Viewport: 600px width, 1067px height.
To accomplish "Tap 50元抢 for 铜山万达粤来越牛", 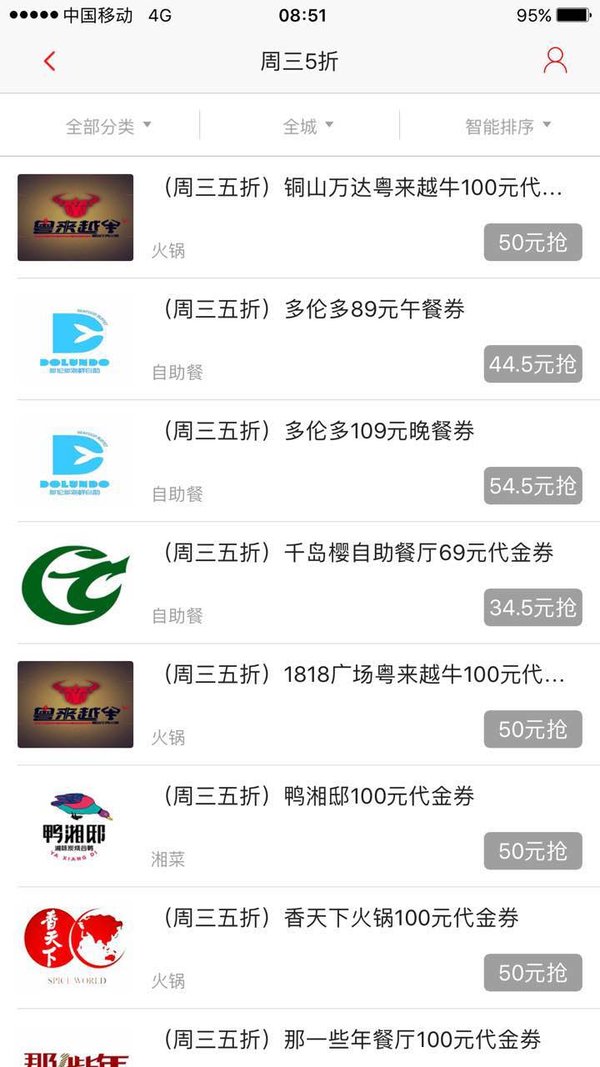I will click(x=533, y=242).
